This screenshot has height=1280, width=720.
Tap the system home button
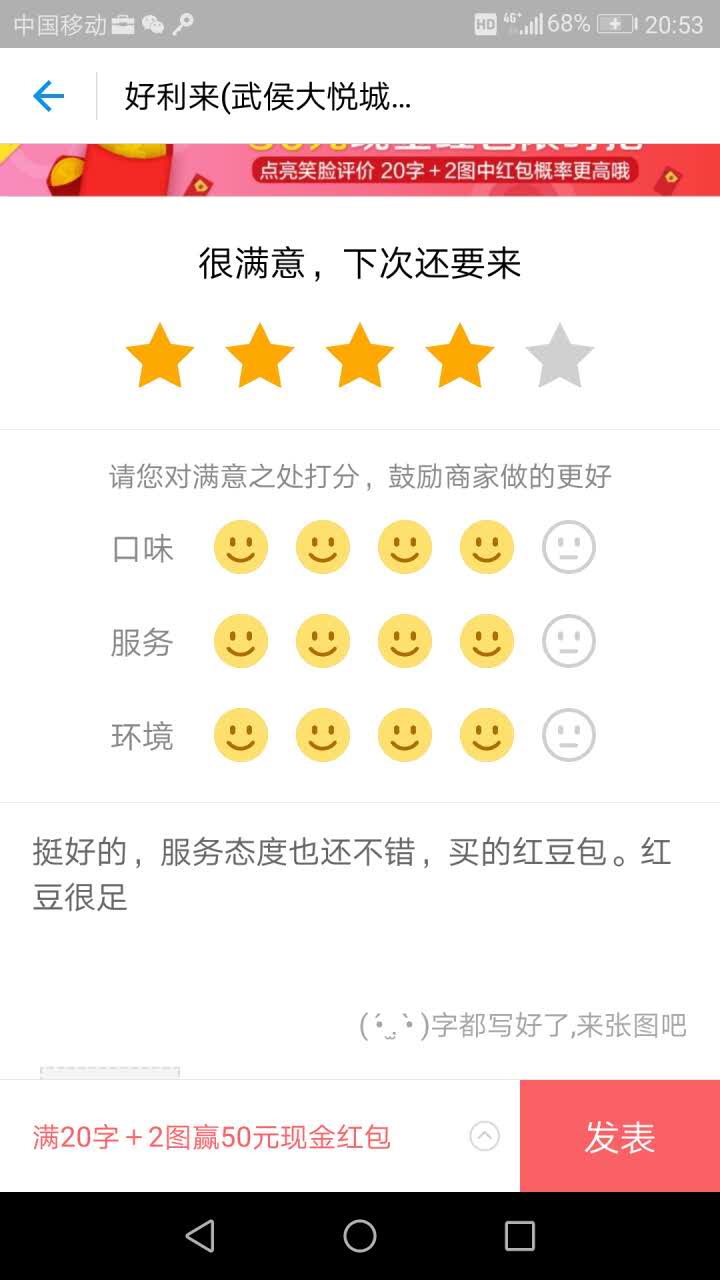[x=360, y=1236]
